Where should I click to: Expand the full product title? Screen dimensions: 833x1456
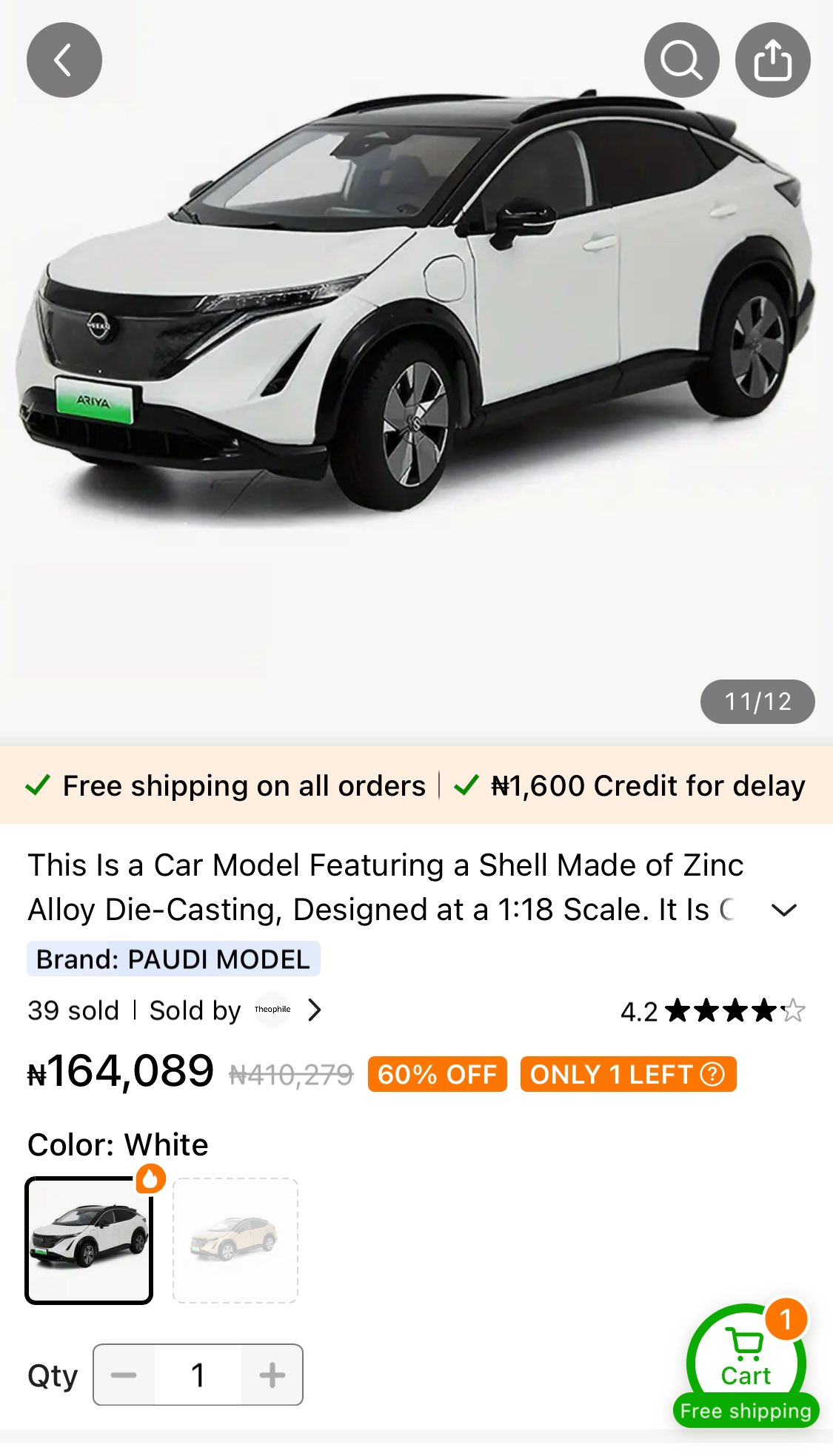tap(783, 910)
